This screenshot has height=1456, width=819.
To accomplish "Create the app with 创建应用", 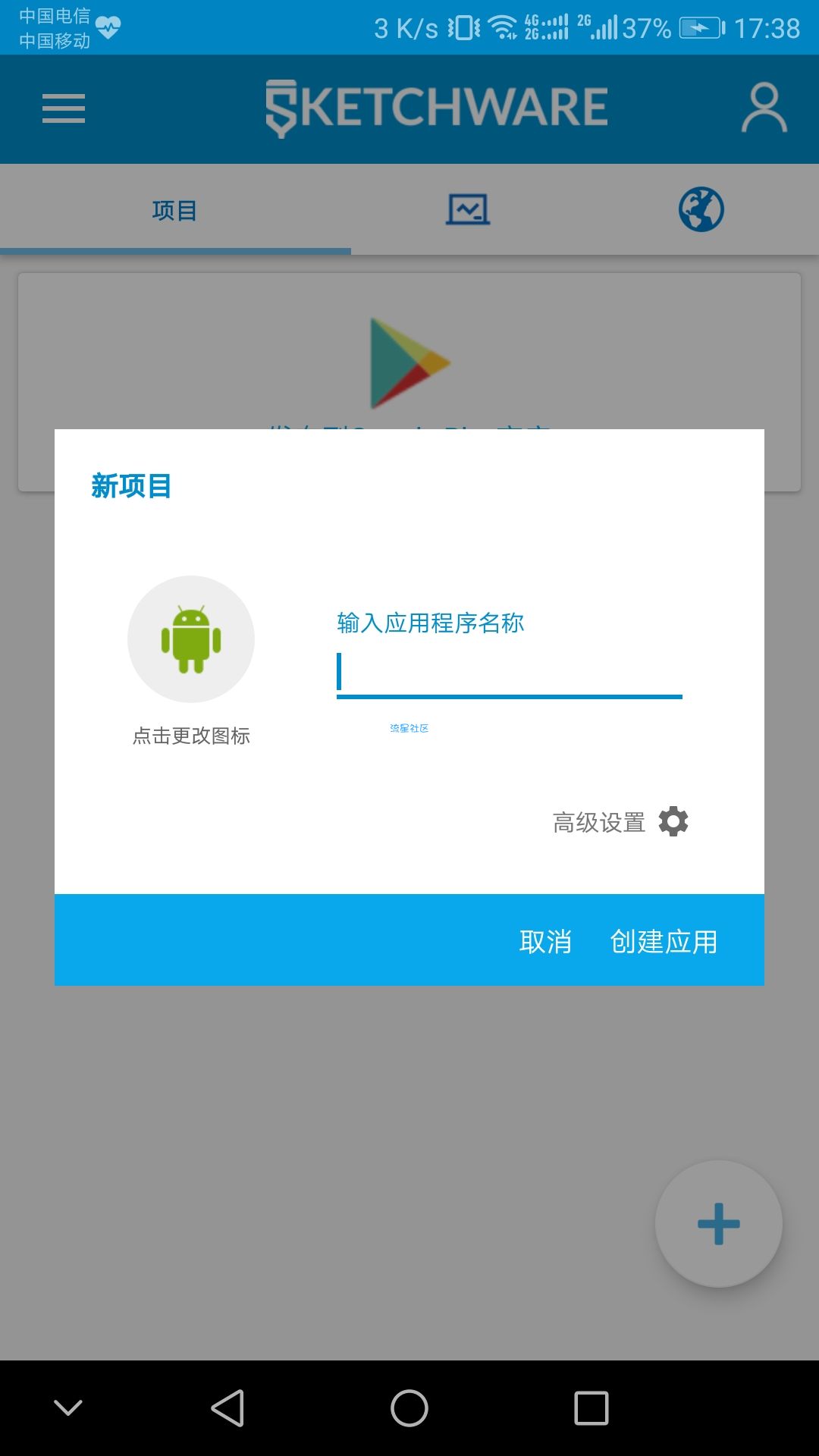I will [x=664, y=941].
